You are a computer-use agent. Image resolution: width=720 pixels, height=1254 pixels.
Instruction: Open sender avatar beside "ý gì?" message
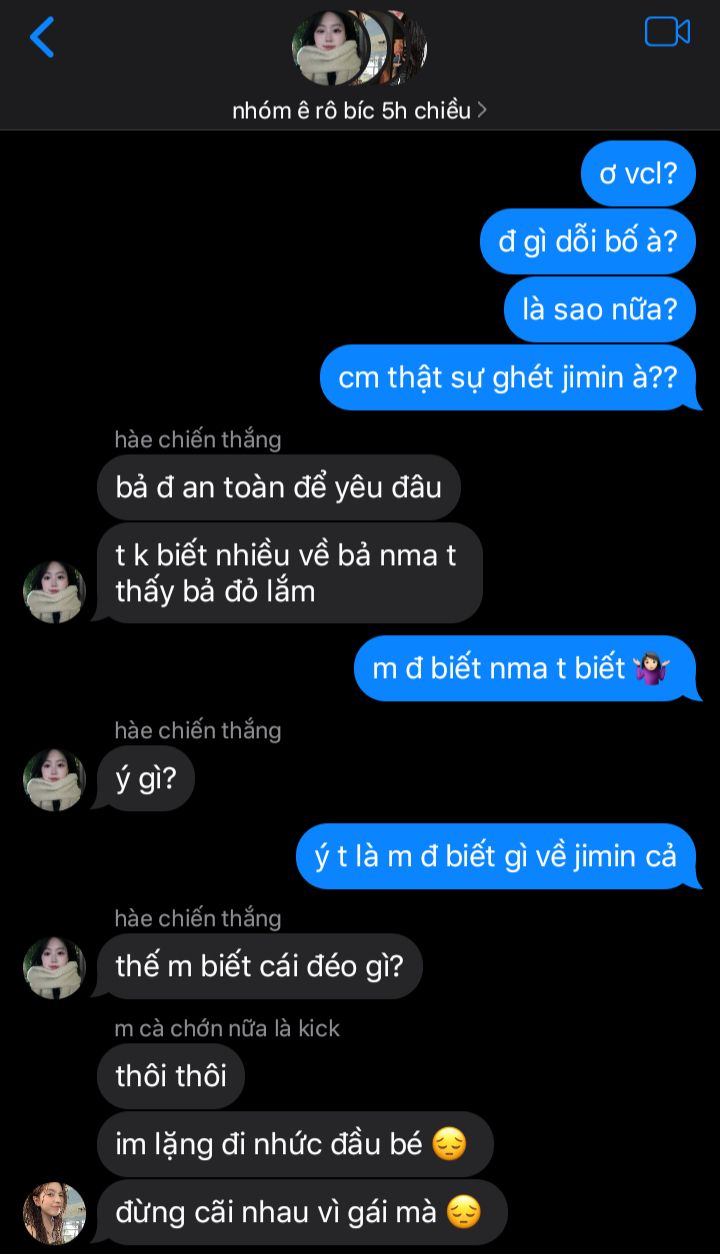coord(54,780)
